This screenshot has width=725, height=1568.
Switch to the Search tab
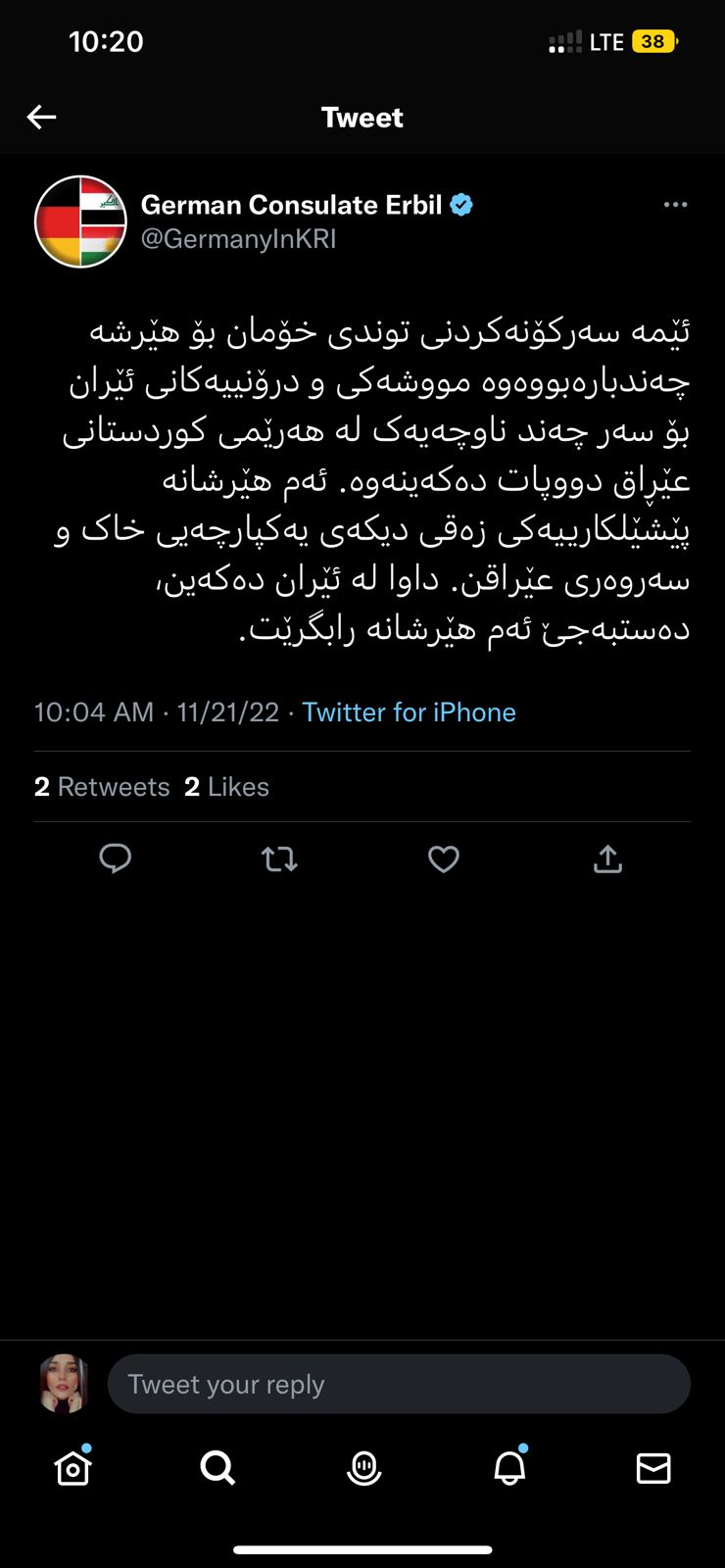pos(217,1467)
